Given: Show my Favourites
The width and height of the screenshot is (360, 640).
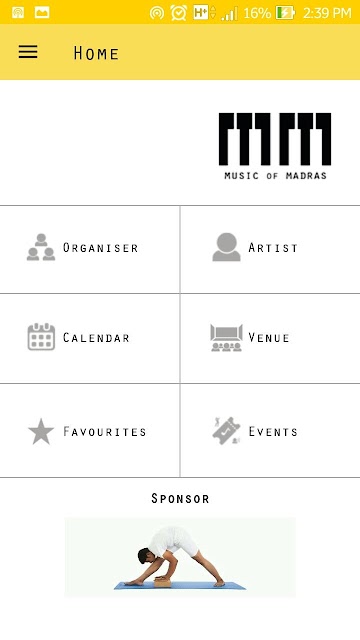Looking at the screenshot, I should [89, 431].
